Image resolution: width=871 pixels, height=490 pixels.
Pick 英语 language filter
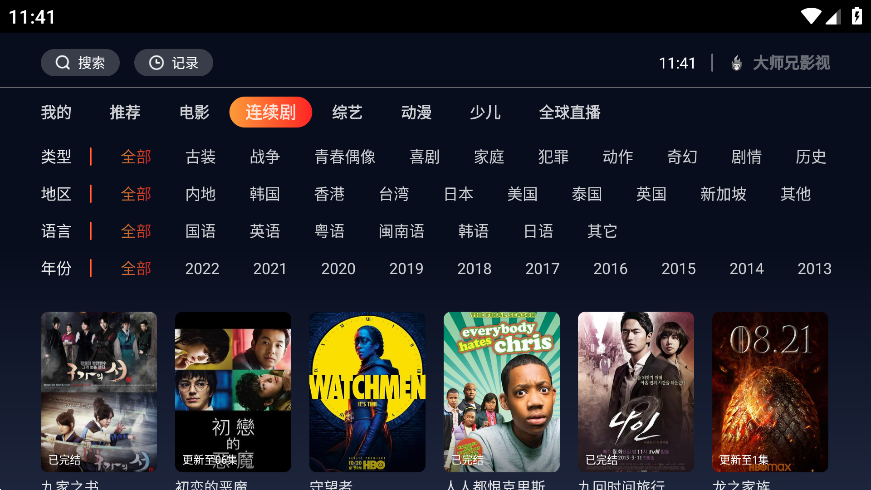point(265,231)
